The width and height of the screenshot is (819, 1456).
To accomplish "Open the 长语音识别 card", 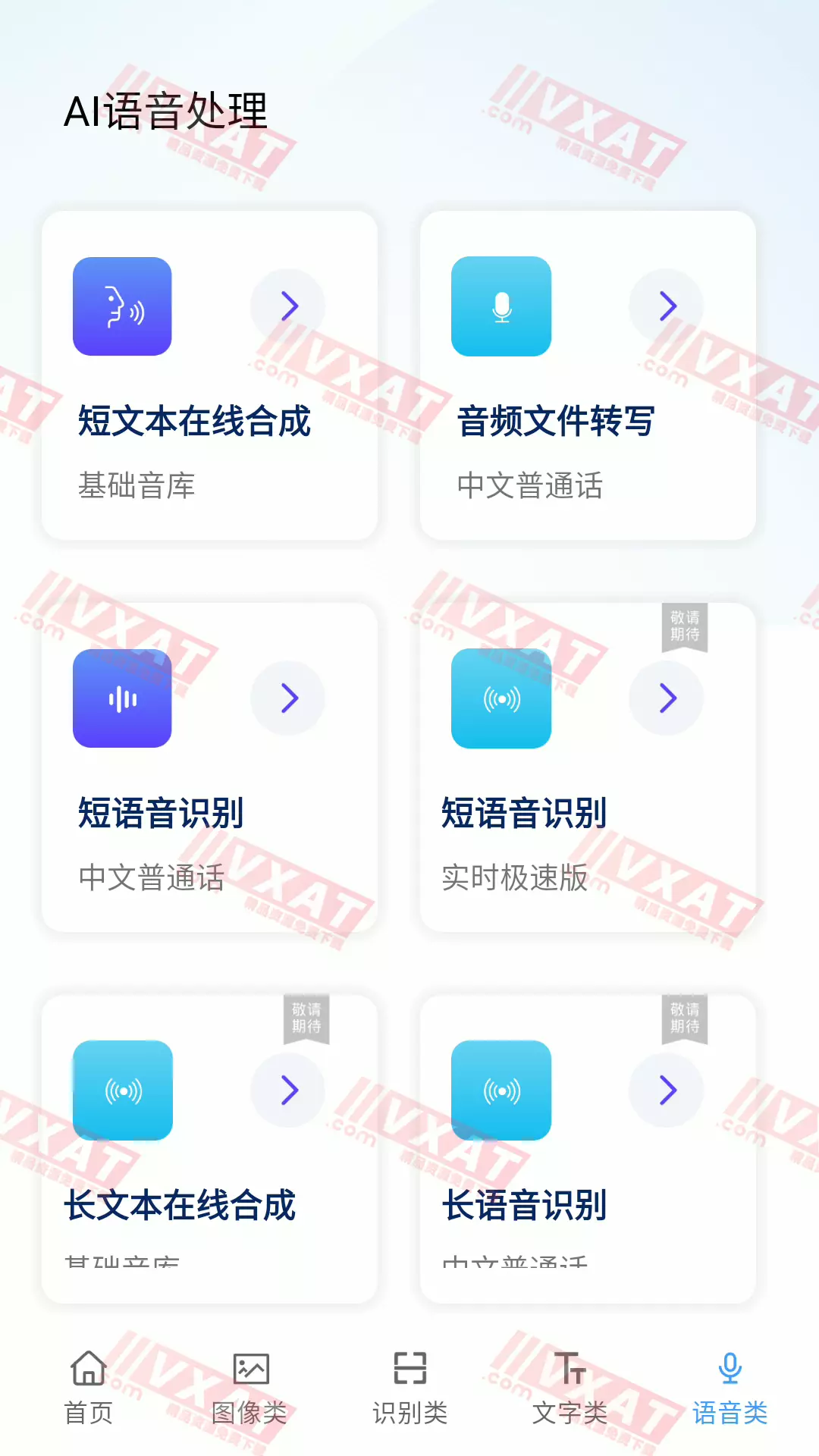I will (x=588, y=1149).
